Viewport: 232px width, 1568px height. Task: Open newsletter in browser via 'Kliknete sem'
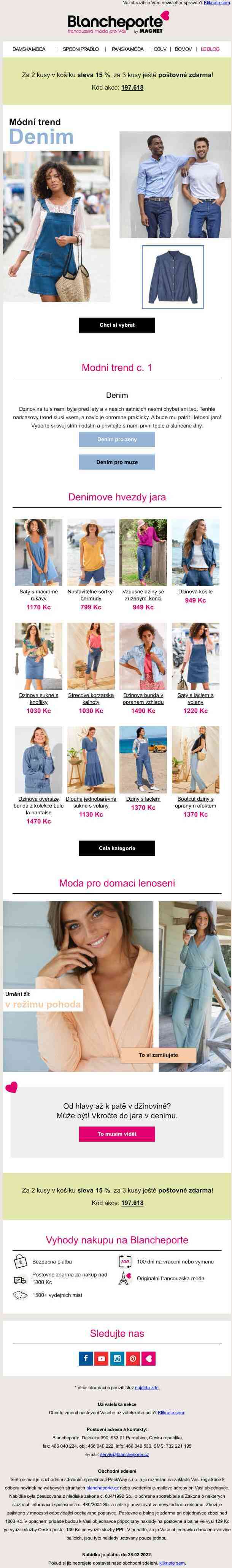click(217, 3)
